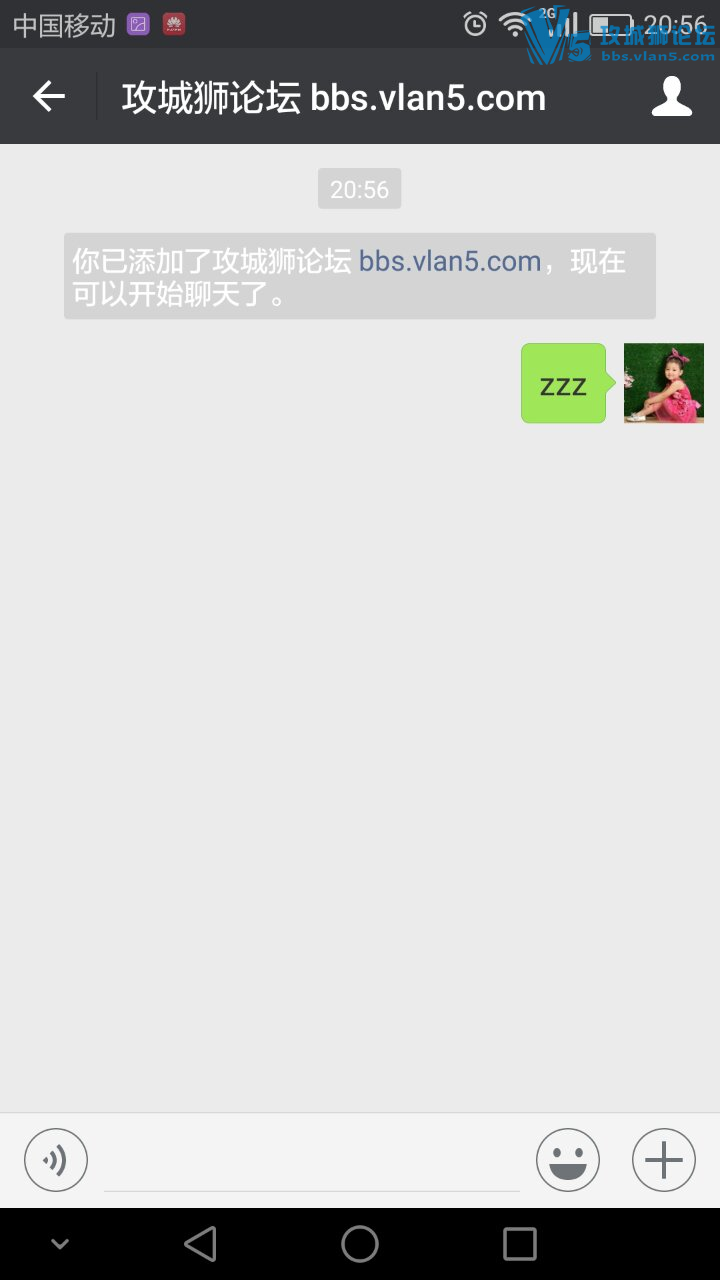The width and height of the screenshot is (720, 1280).
Task: Open the plus attachments menu
Action: tap(664, 1161)
